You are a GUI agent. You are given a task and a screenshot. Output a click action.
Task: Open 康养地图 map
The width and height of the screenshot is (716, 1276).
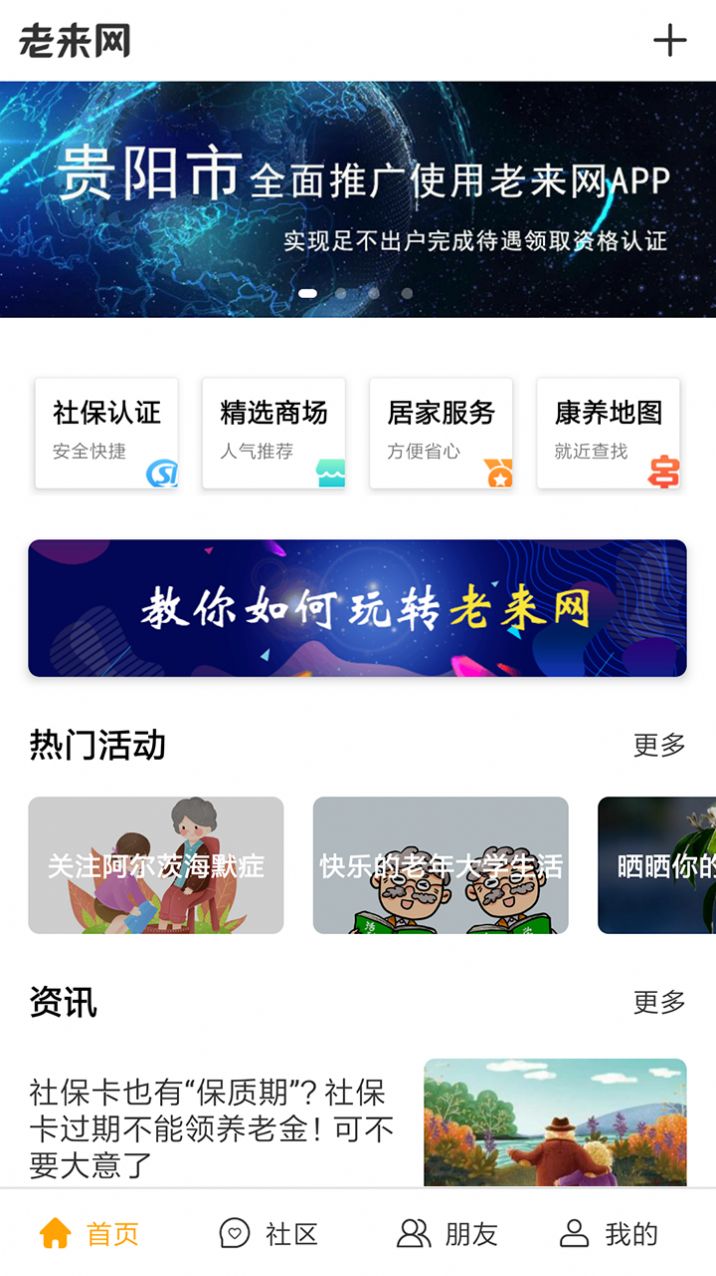point(608,432)
